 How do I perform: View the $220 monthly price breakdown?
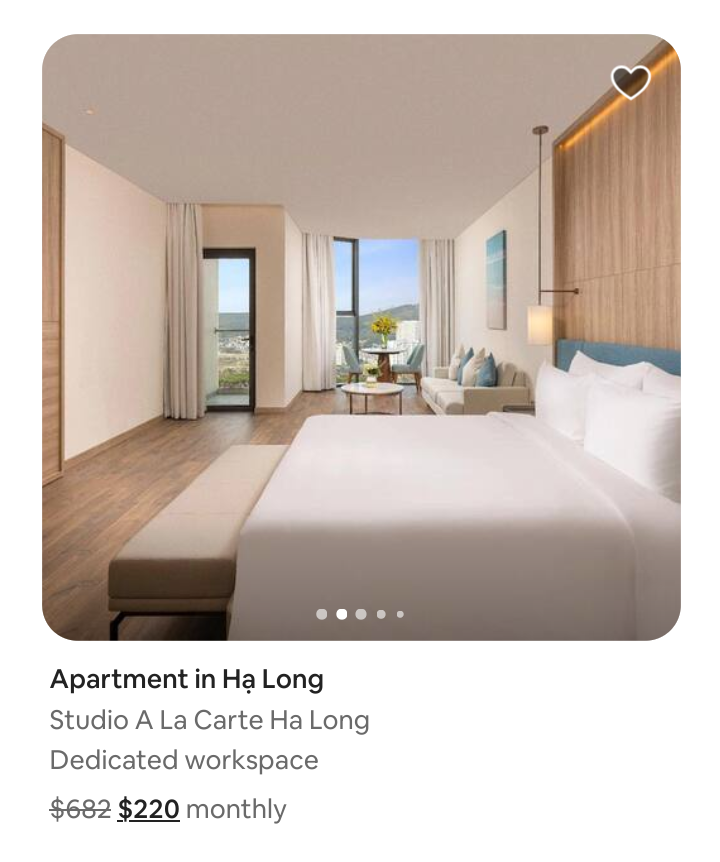tap(149, 809)
